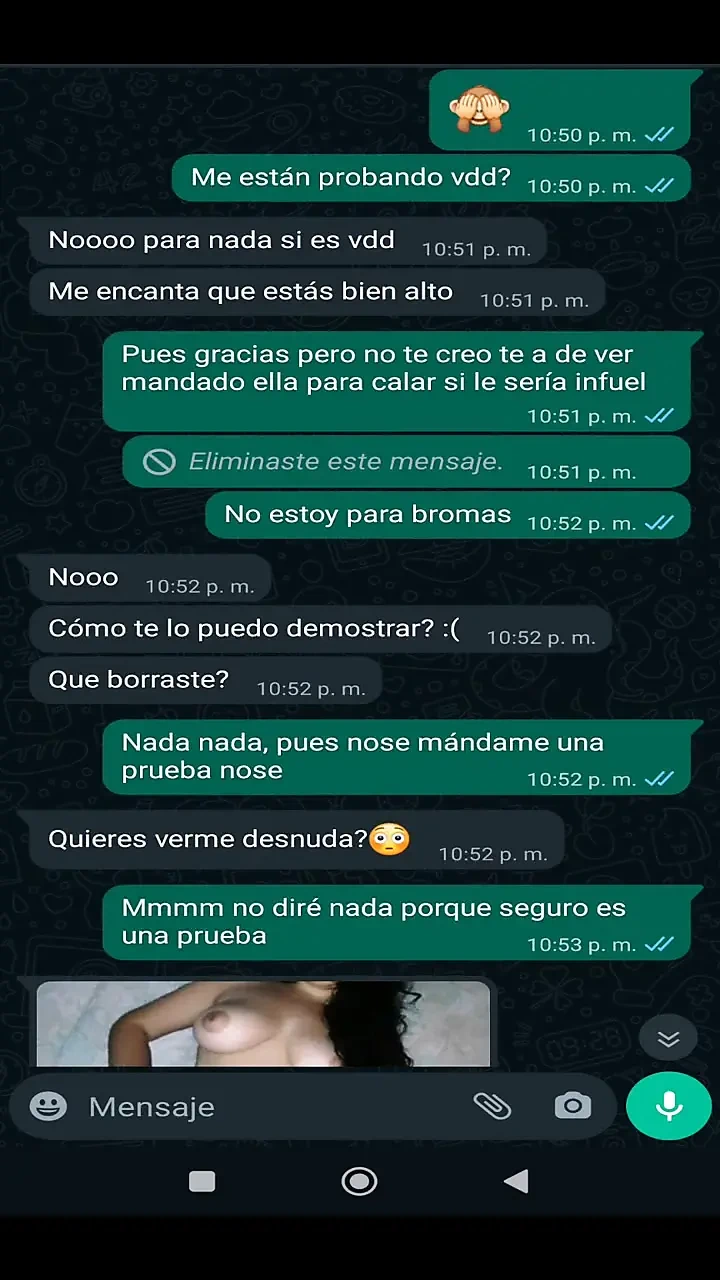Tap the Mensaje input field

(x=200, y=1107)
